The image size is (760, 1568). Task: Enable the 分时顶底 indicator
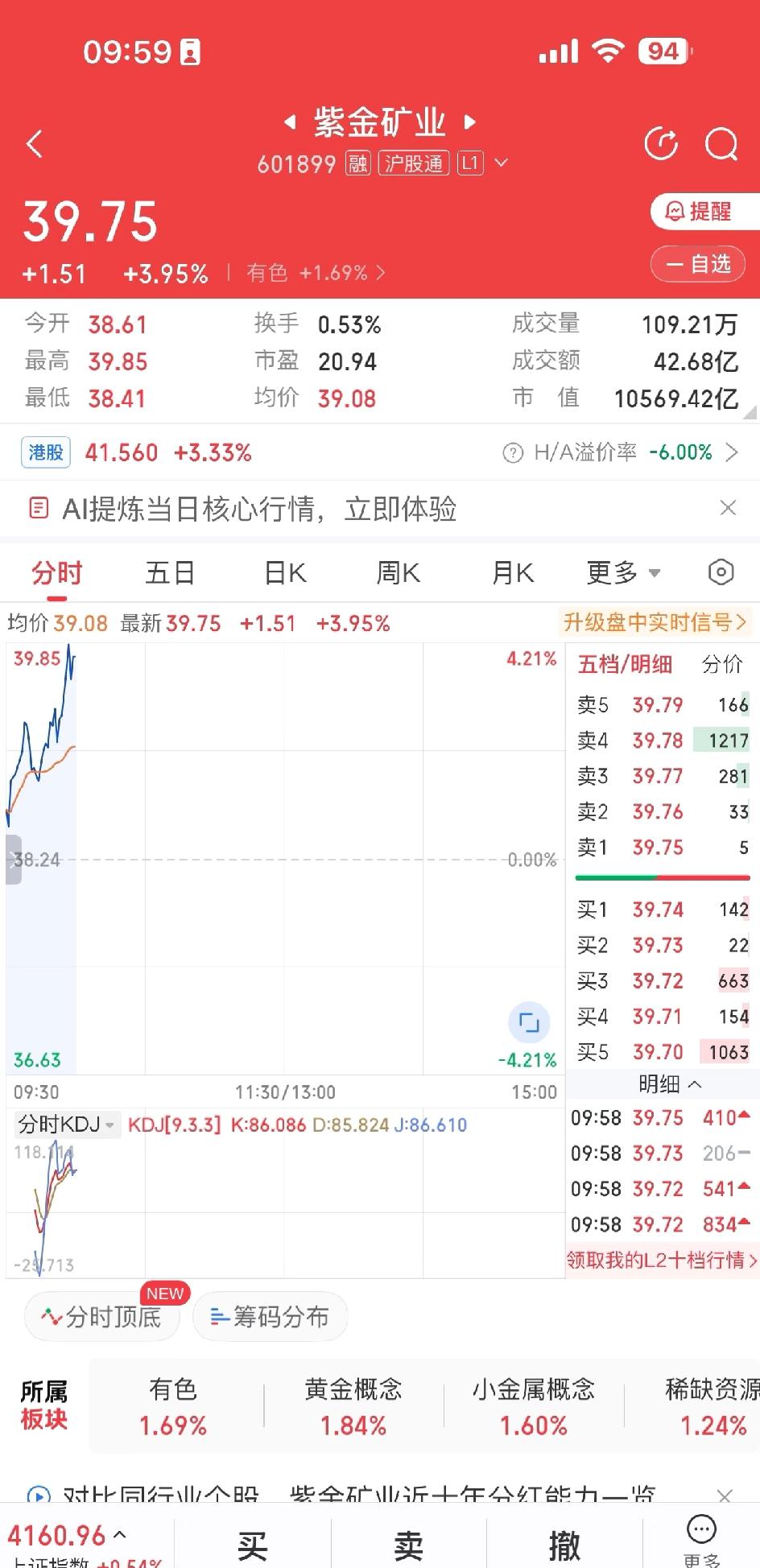tap(101, 1317)
